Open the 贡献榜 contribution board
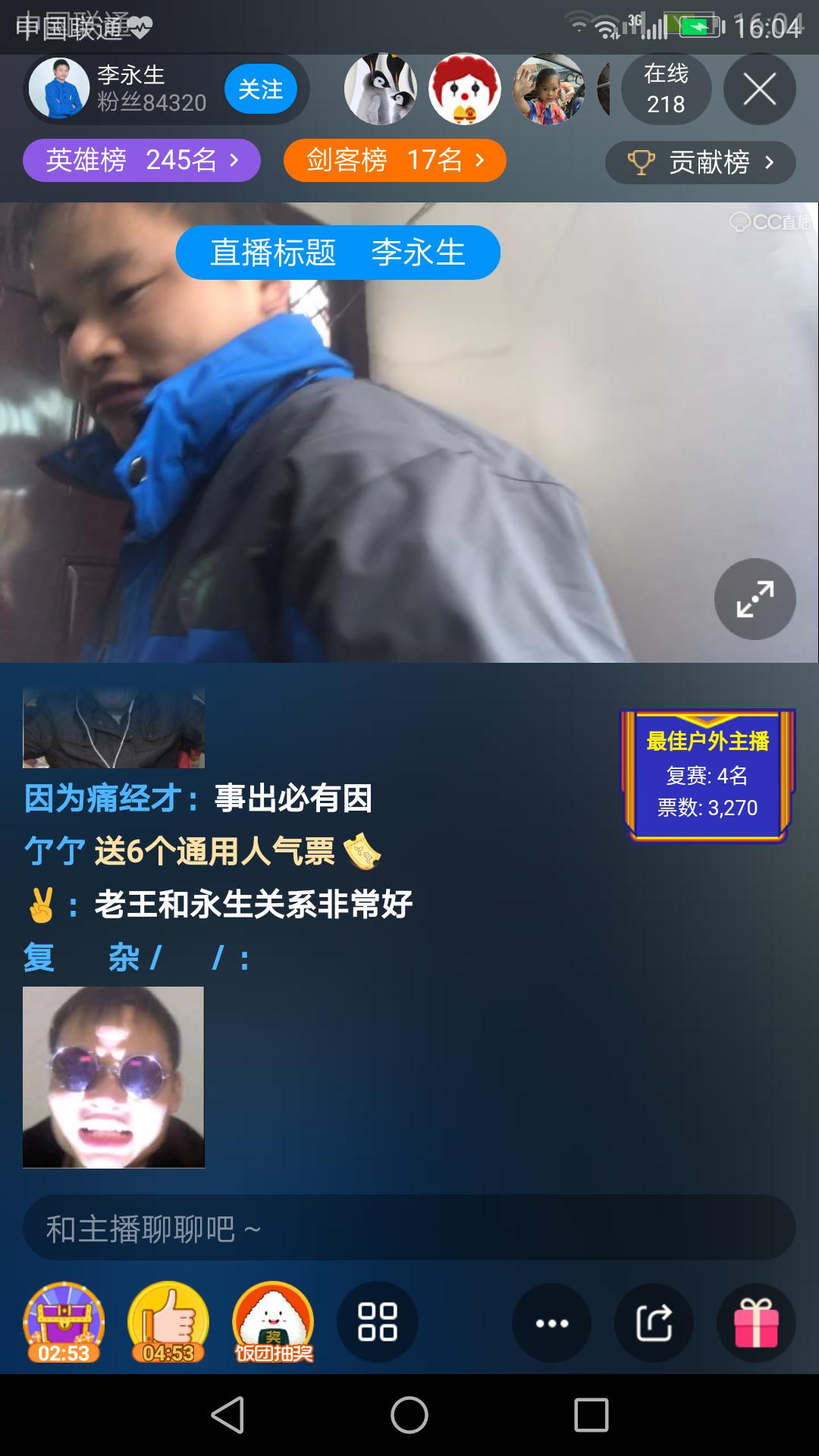819x1456 pixels. 700,162
